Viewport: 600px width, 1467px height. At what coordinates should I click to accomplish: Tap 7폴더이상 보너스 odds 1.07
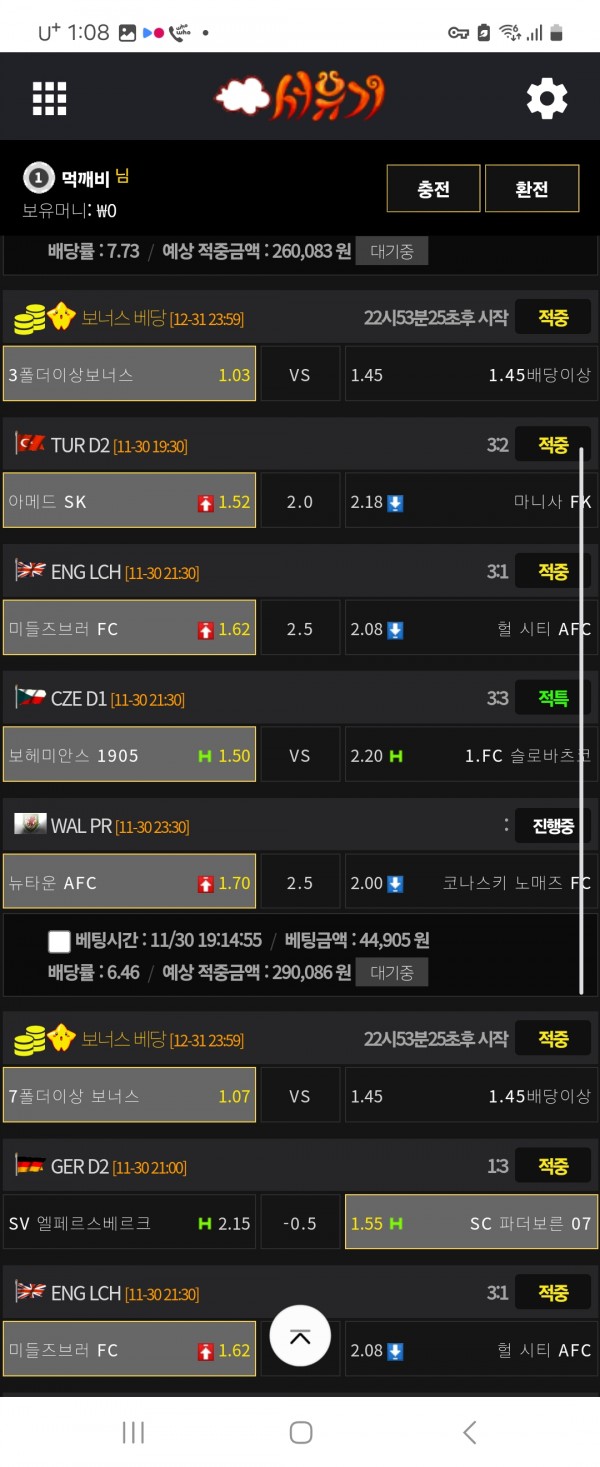coord(130,1095)
